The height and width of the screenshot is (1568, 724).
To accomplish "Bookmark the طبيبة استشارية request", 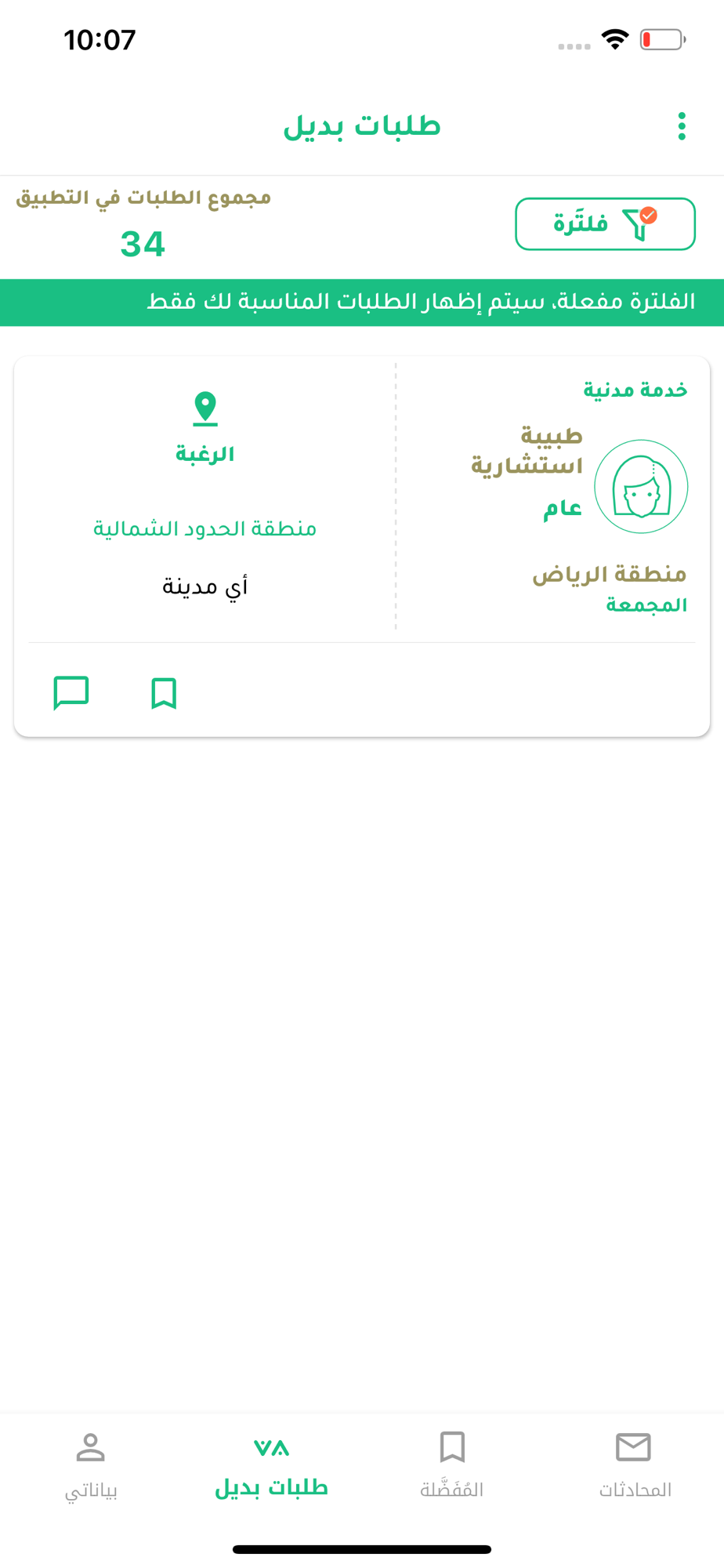I will 164,693.
